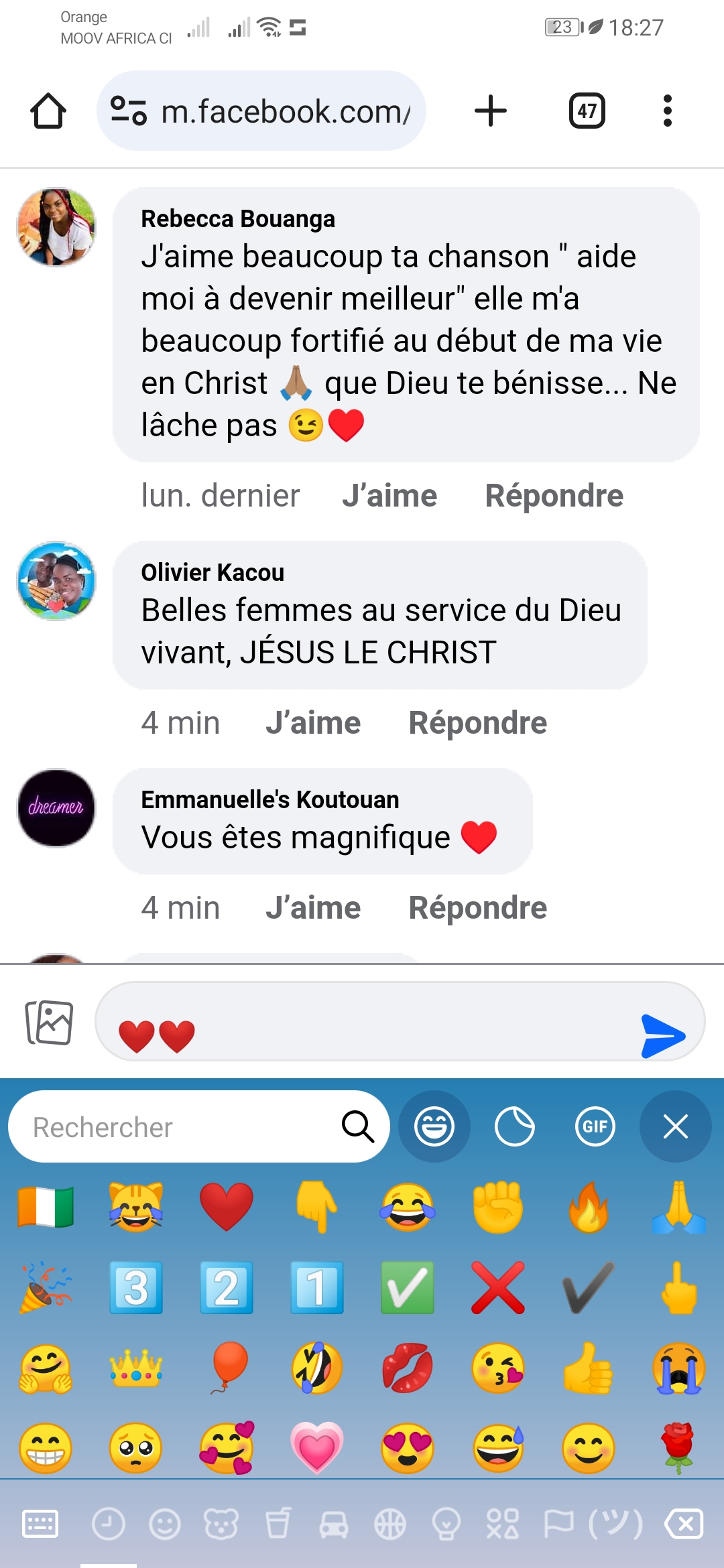Switch to the stickers tab
Viewport: 724px width, 1568px height.
point(514,1126)
